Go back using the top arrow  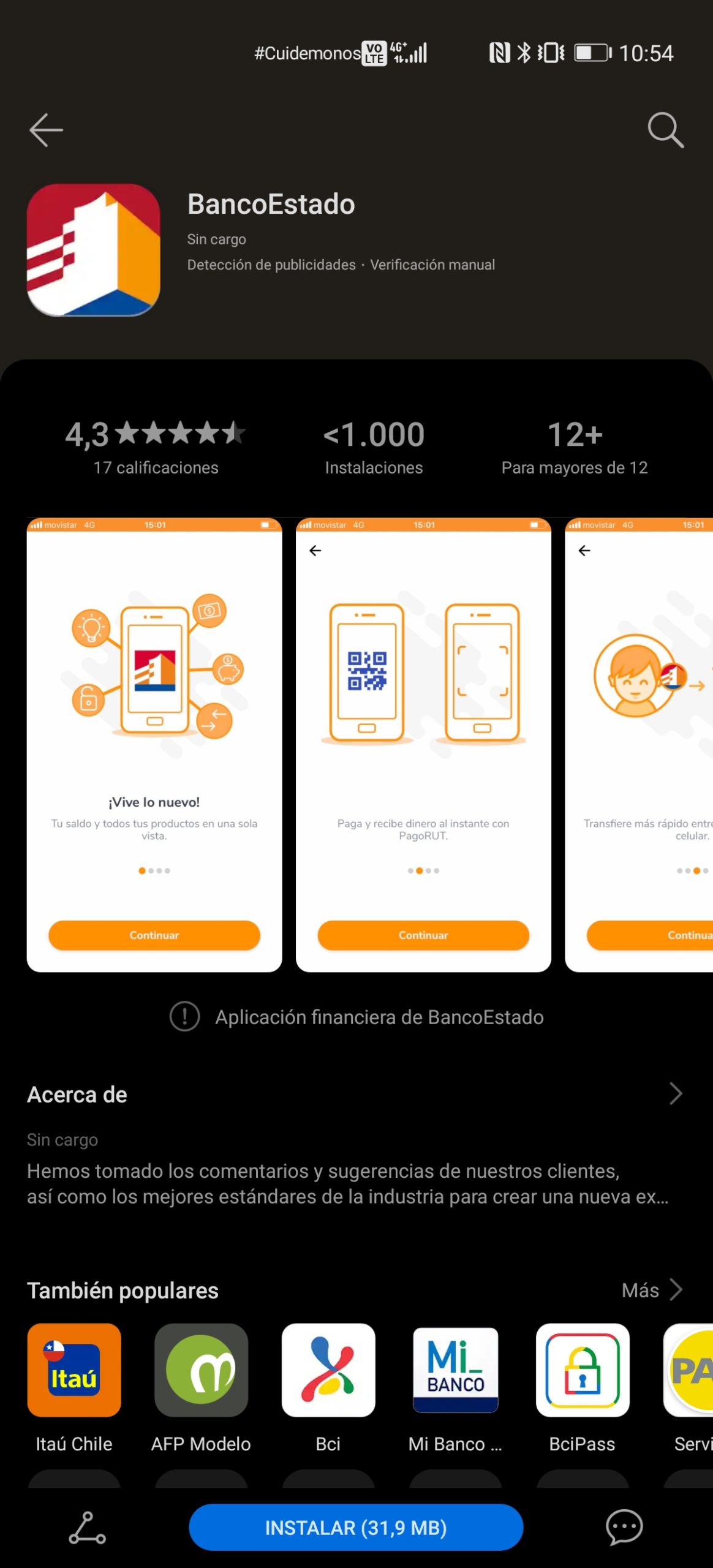[x=46, y=130]
